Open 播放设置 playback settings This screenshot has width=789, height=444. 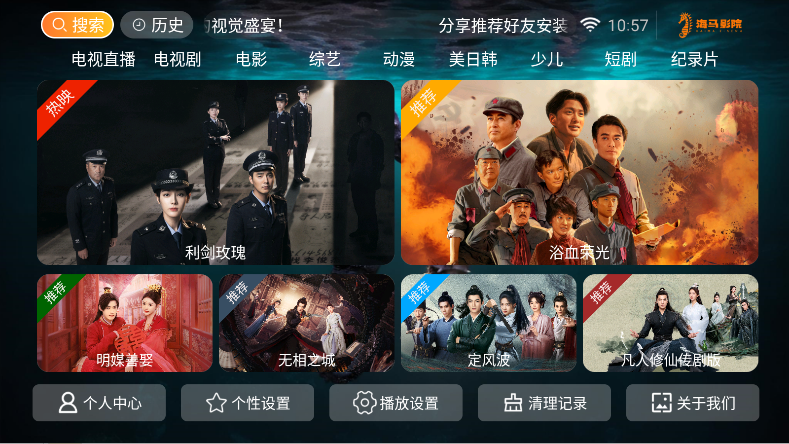395,403
